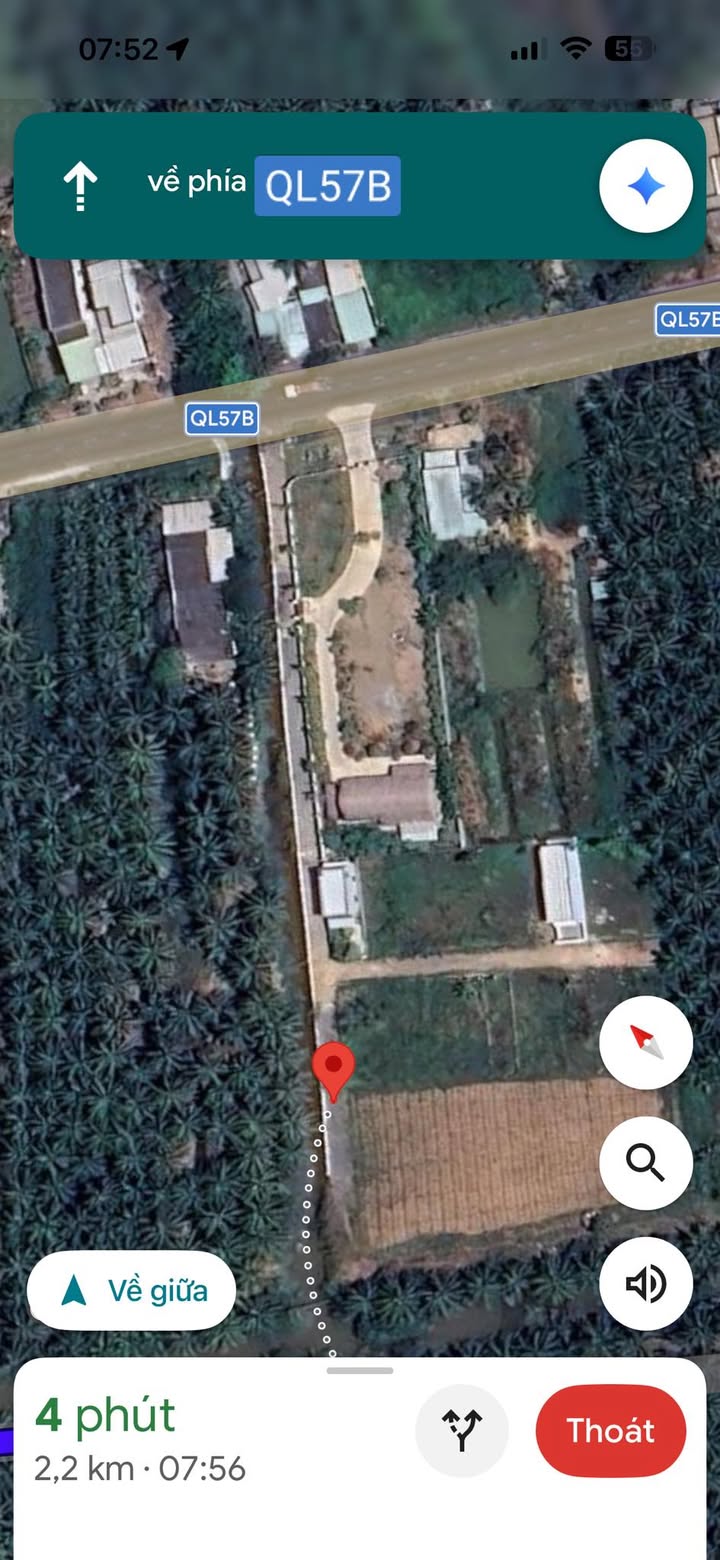The image size is (720, 1560).
Task: Open the direction banner về phía QL57B
Action: point(300,186)
